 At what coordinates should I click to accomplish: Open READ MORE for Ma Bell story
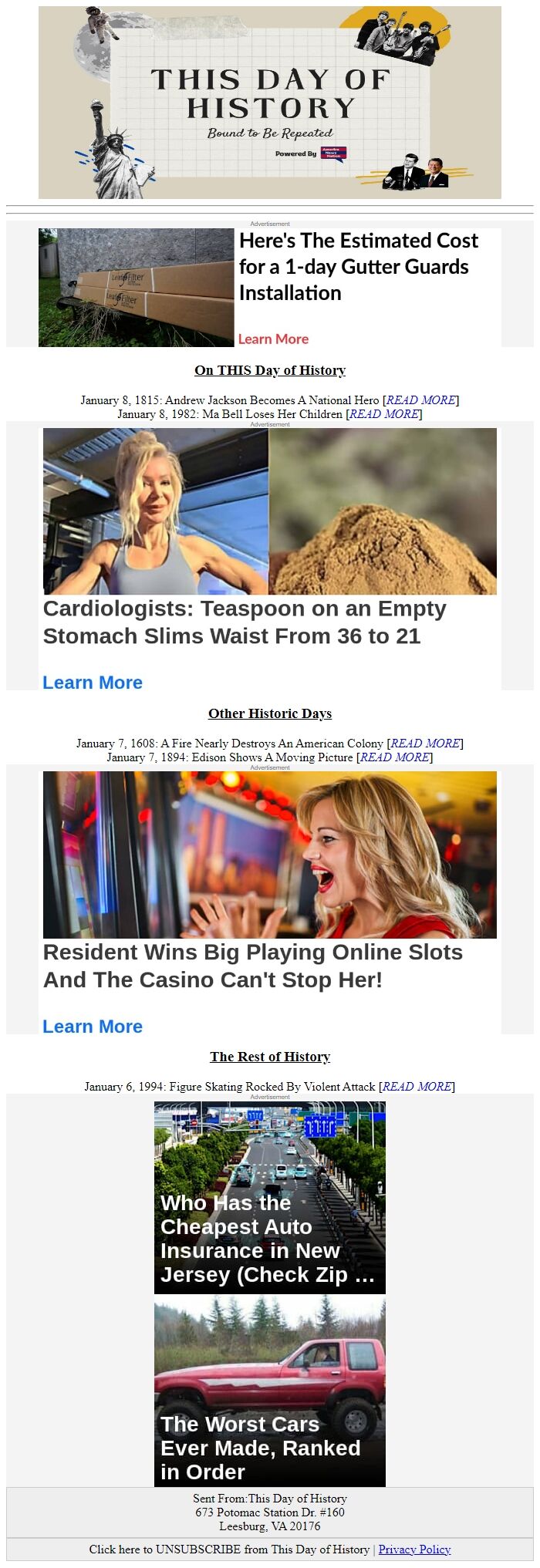pos(384,414)
